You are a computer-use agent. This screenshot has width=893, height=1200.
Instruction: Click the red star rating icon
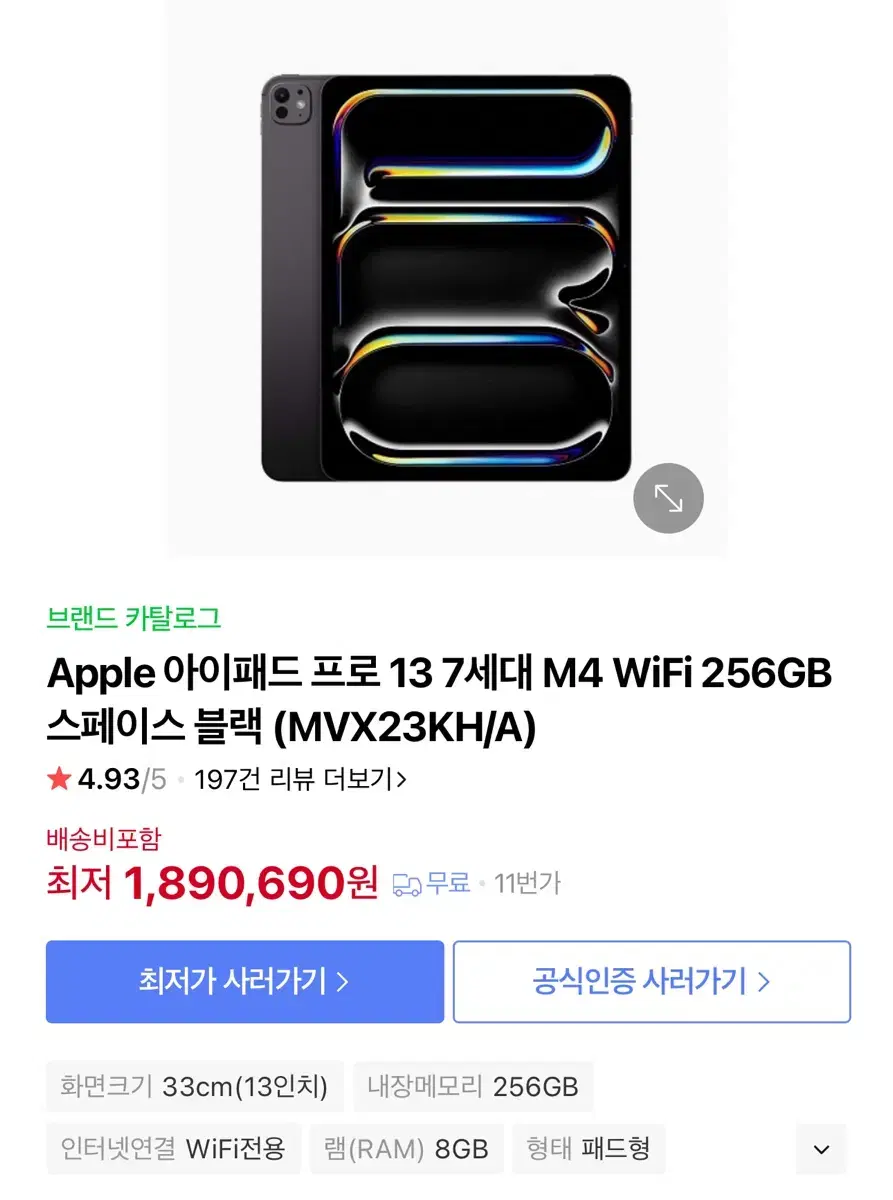[58, 779]
